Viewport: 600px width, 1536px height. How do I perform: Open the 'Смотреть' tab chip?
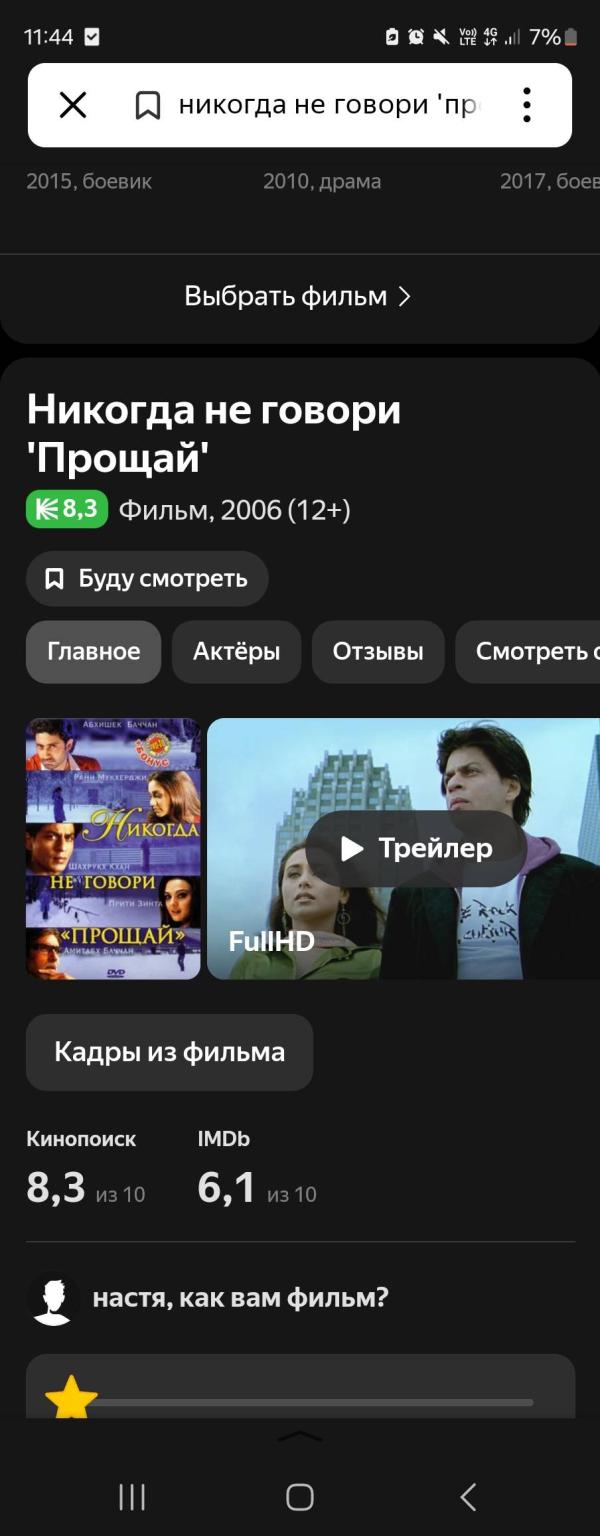coord(530,652)
